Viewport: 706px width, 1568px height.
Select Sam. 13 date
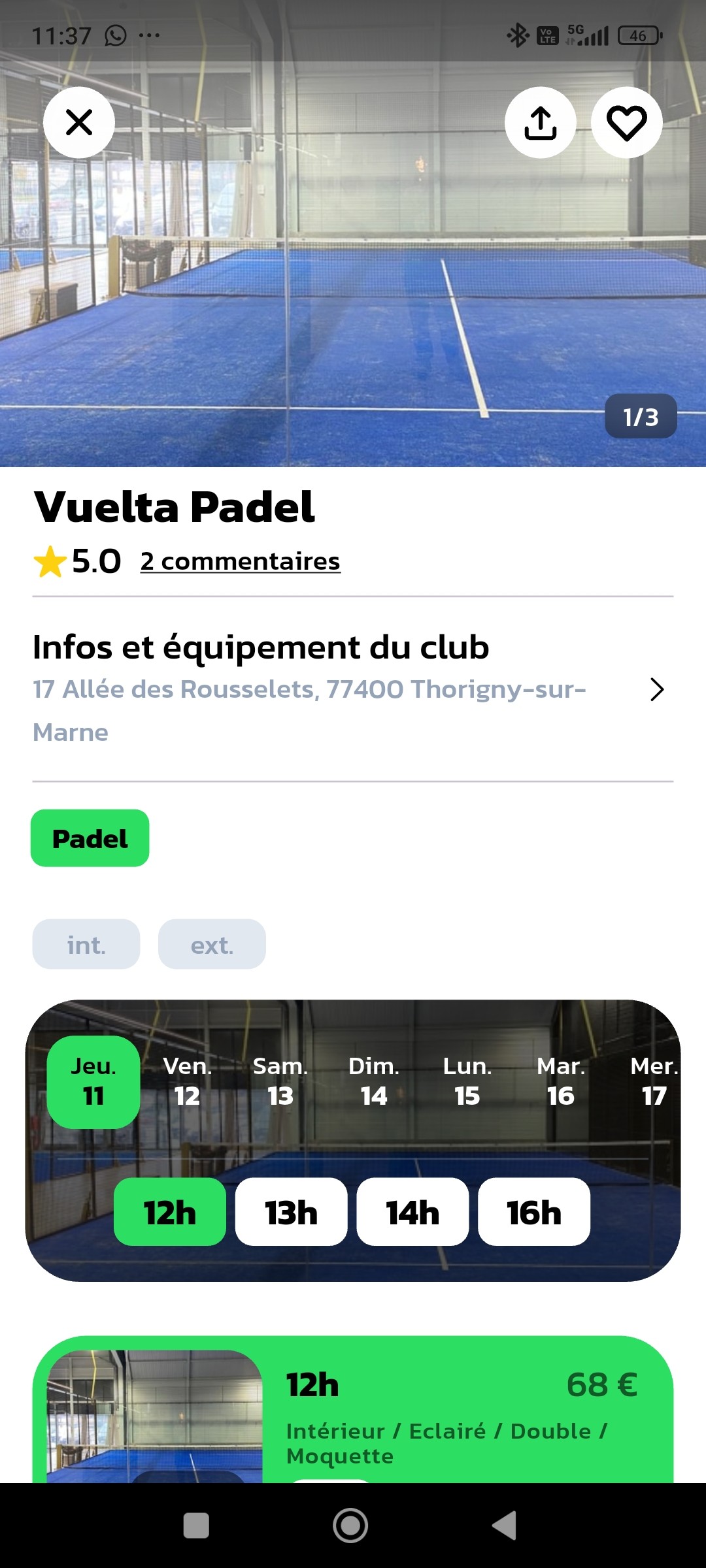click(x=280, y=1081)
